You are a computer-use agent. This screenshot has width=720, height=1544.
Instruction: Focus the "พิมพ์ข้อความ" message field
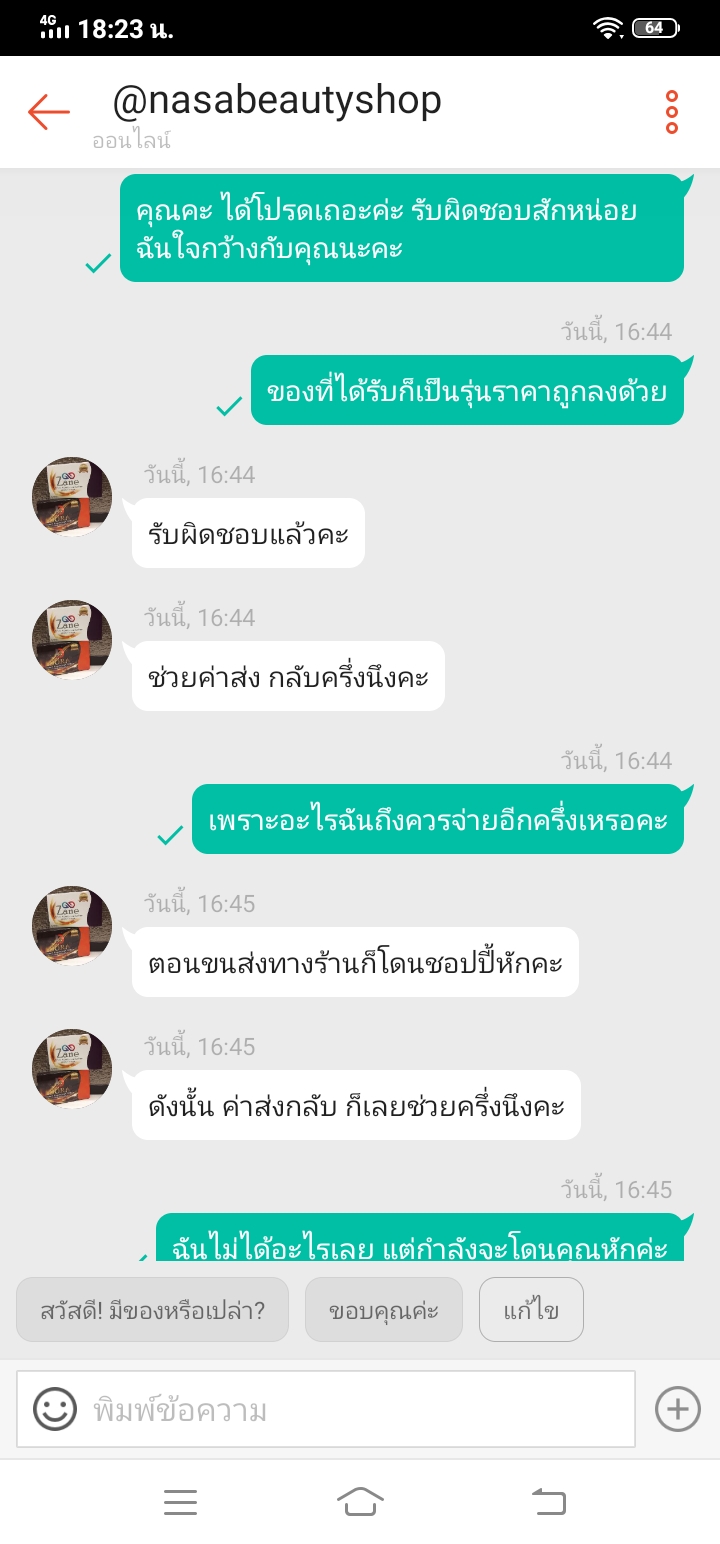pos(360,1409)
